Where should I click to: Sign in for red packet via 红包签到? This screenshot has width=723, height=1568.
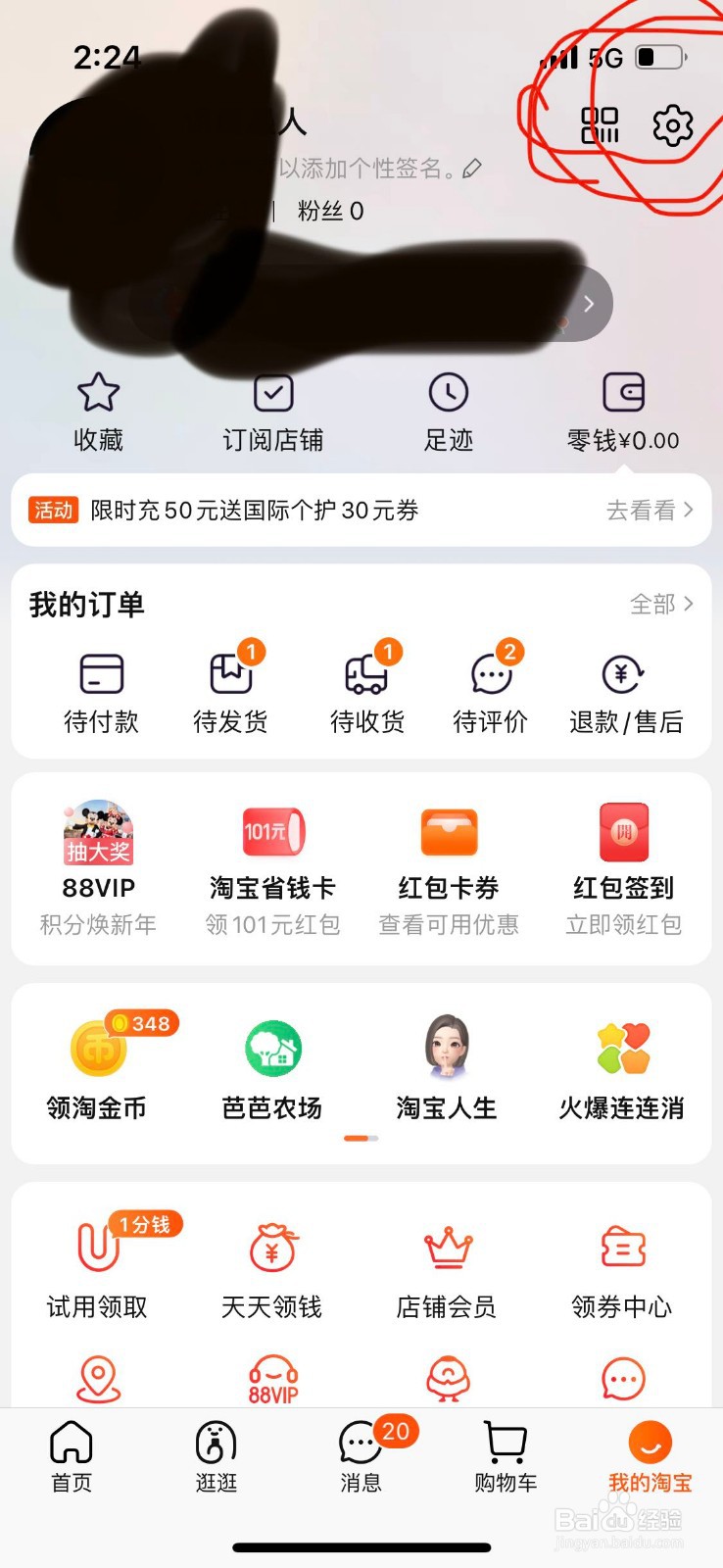(x=623, y=862)
